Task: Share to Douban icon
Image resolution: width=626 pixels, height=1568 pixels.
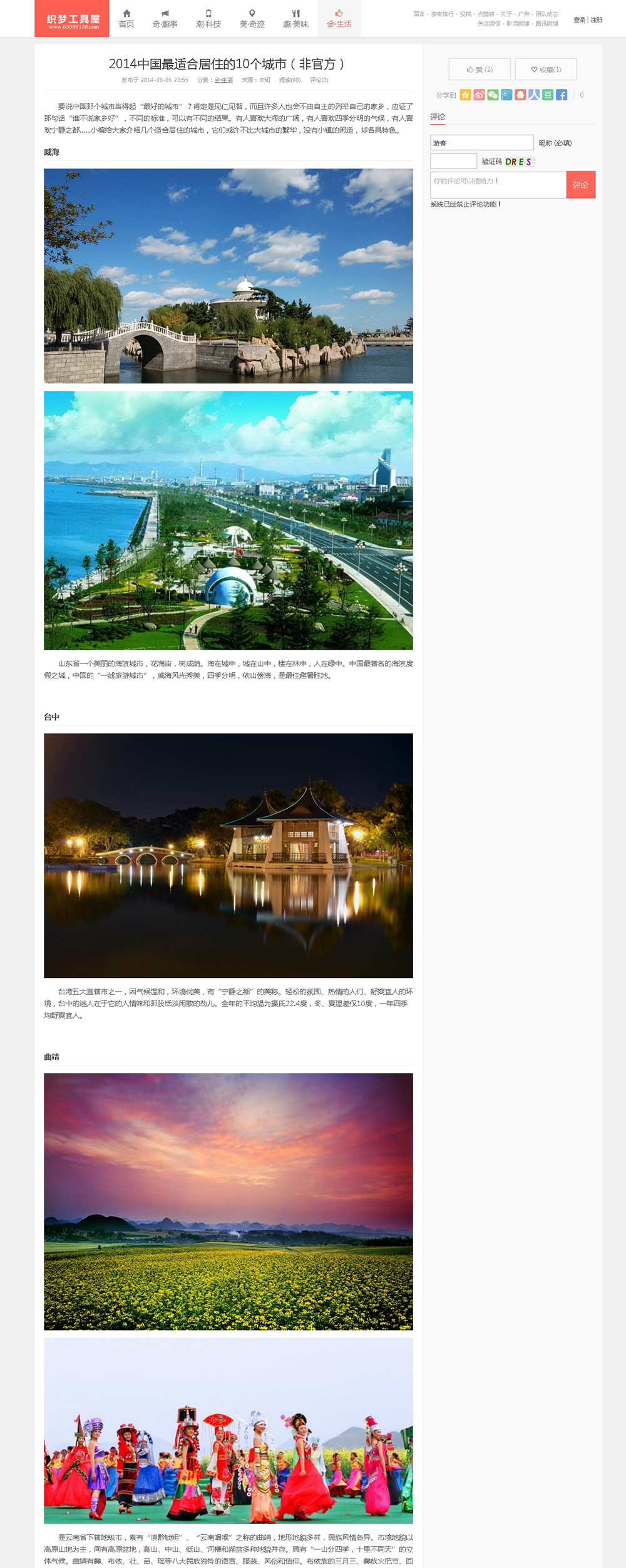Action: point(548,95)
